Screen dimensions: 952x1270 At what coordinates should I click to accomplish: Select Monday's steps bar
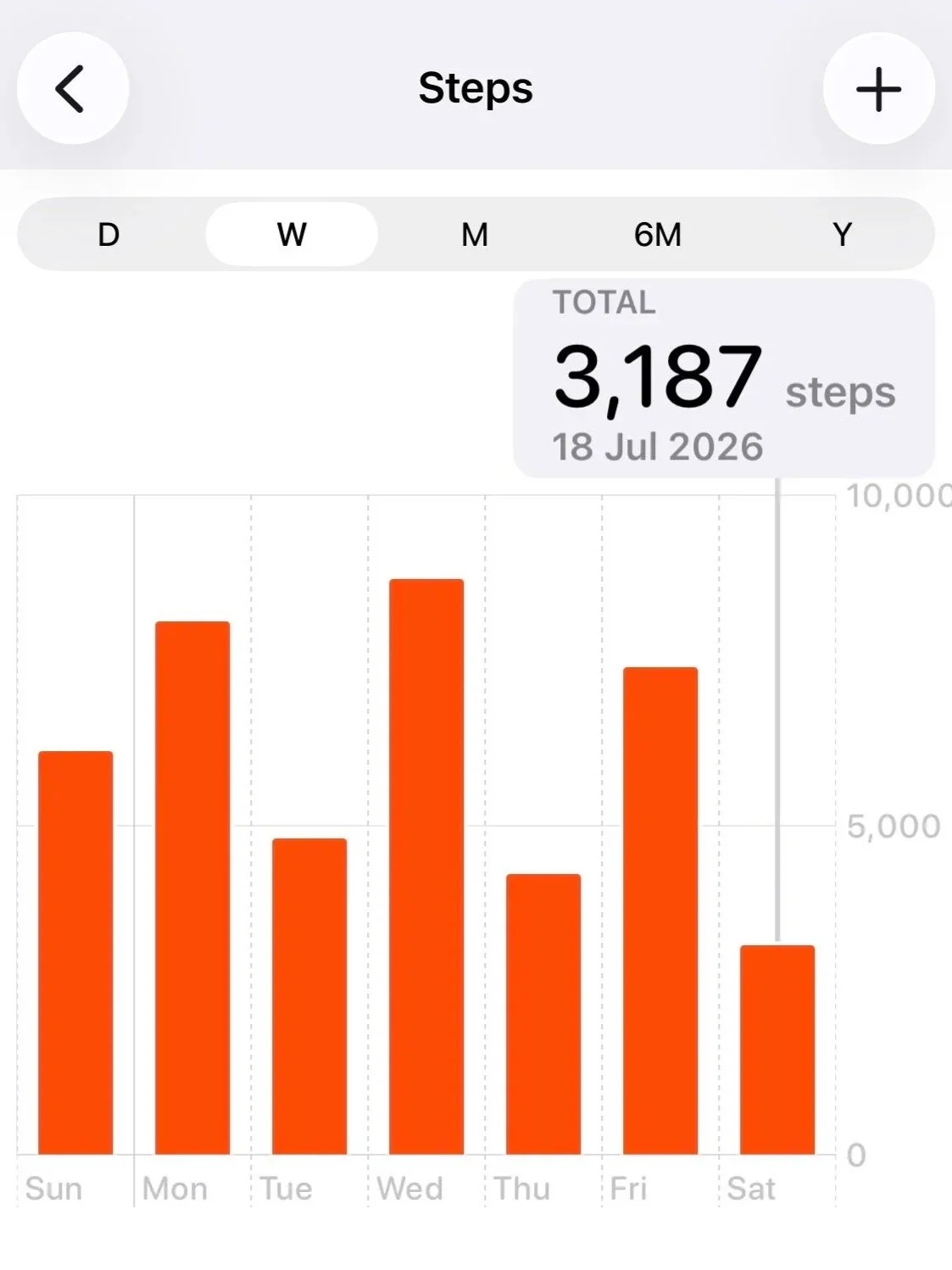(x=192, y=888)
